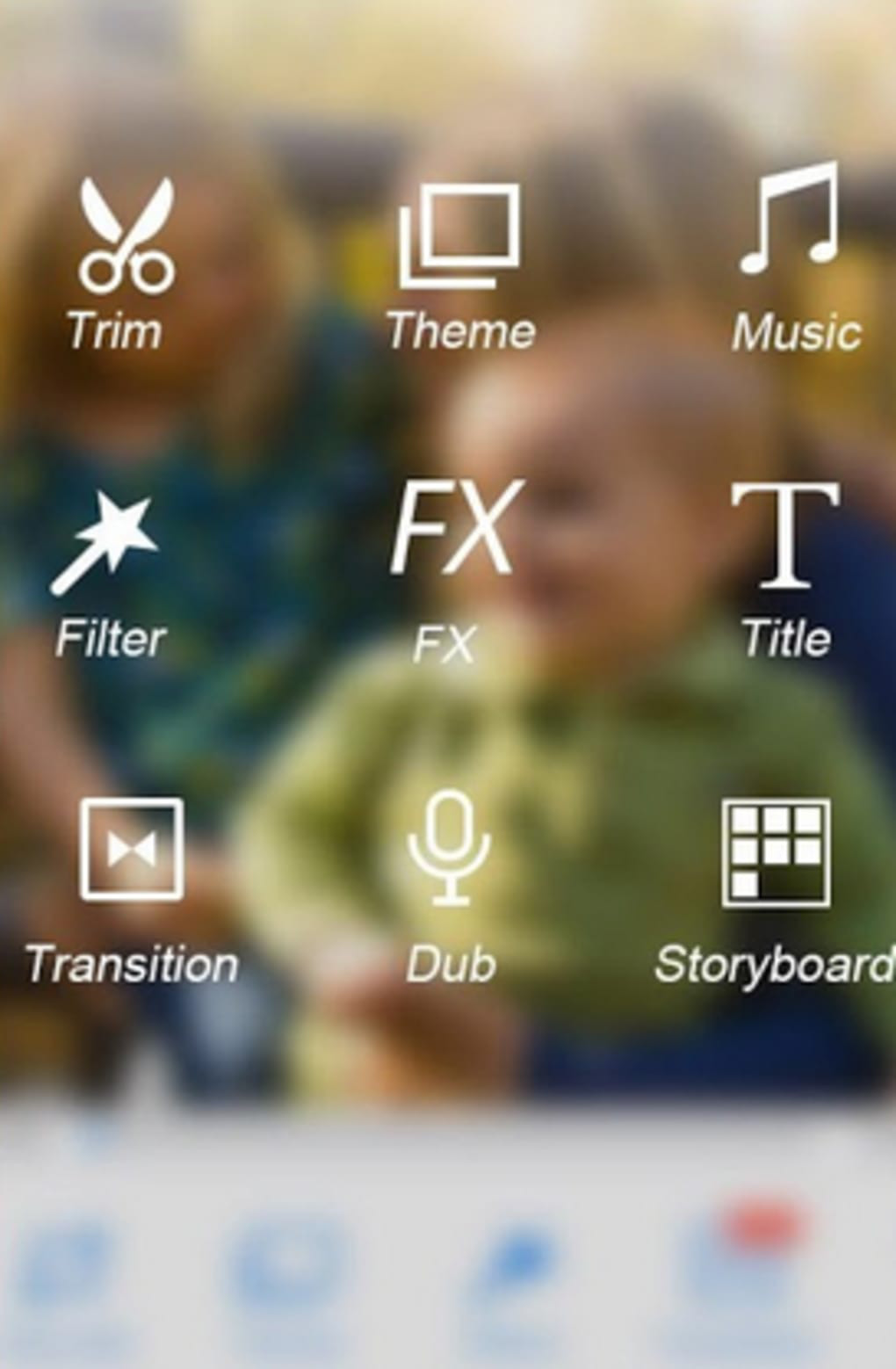Screen dimensions: 896x1369
Task: Choose a Theme for the video
Action: click(x=459, y=237)
